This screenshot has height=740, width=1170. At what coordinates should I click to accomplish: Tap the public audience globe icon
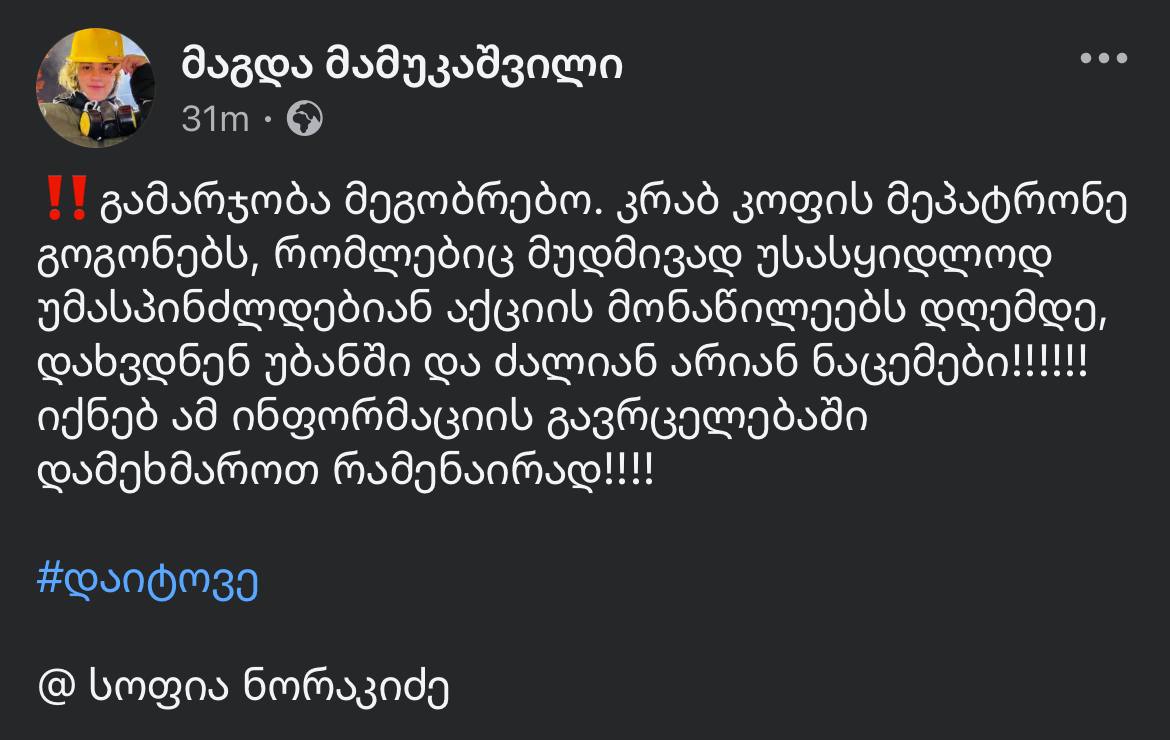click(305, 120)
